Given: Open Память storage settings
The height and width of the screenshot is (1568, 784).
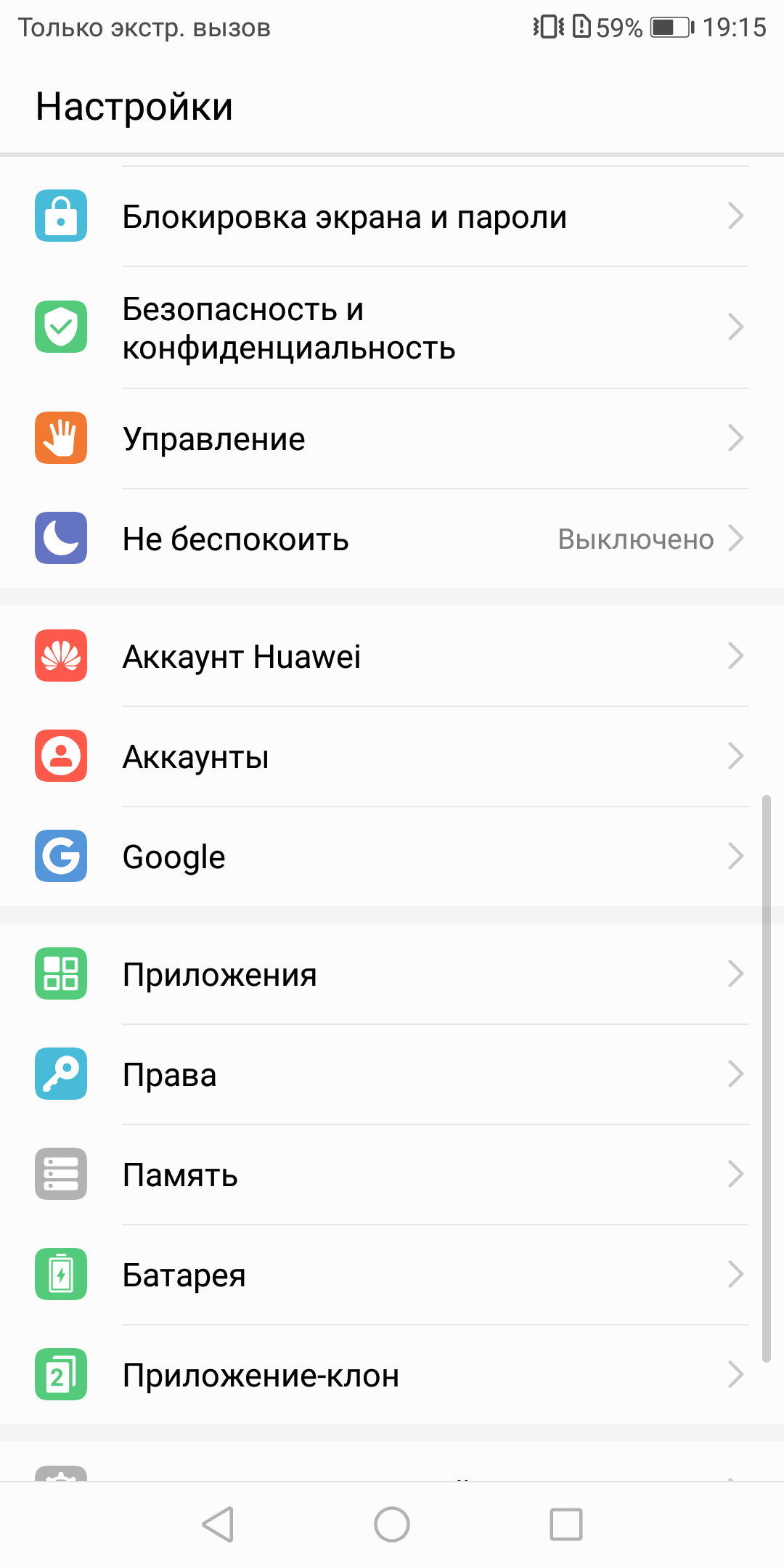Looking at the screenshot, I should tap(392, 1175).
